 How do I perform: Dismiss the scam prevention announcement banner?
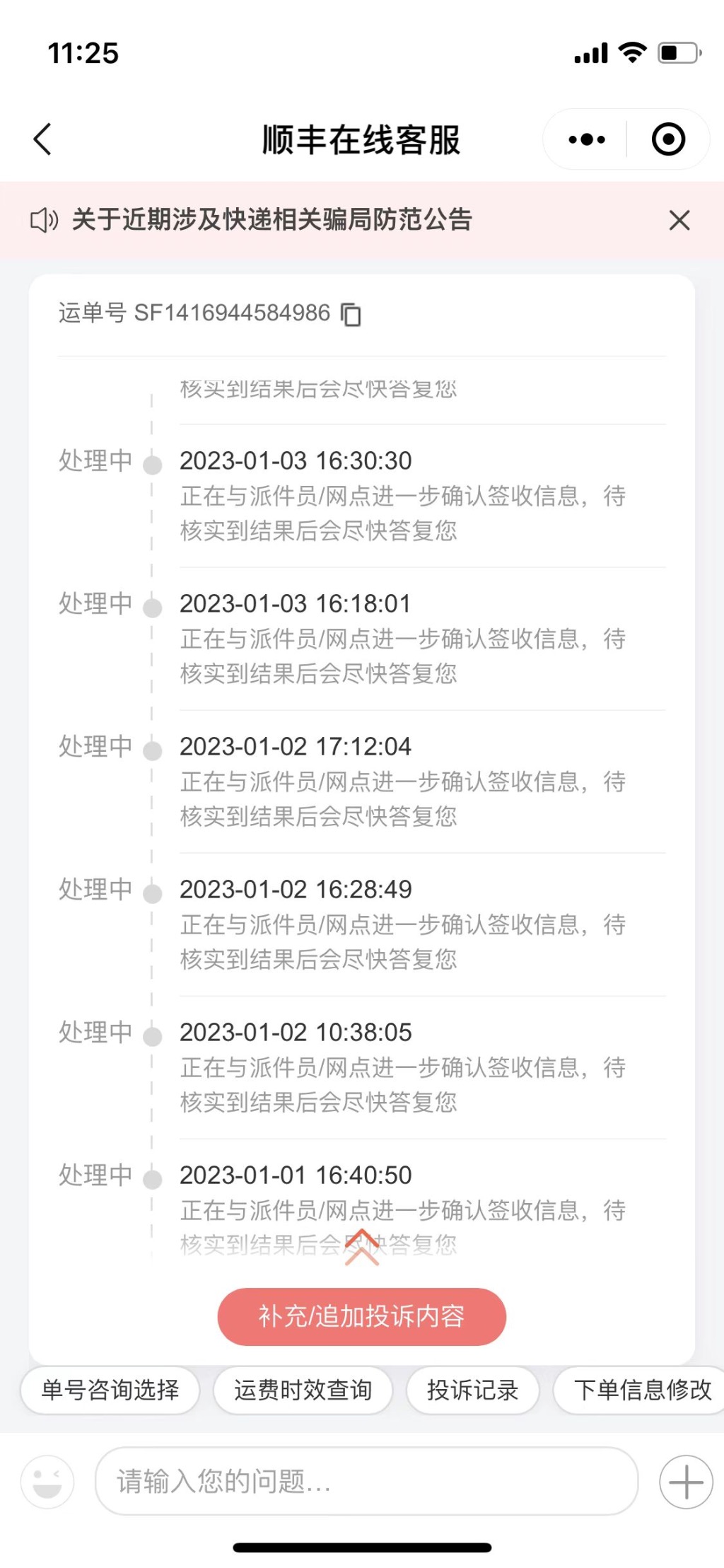tap(679, 220)
